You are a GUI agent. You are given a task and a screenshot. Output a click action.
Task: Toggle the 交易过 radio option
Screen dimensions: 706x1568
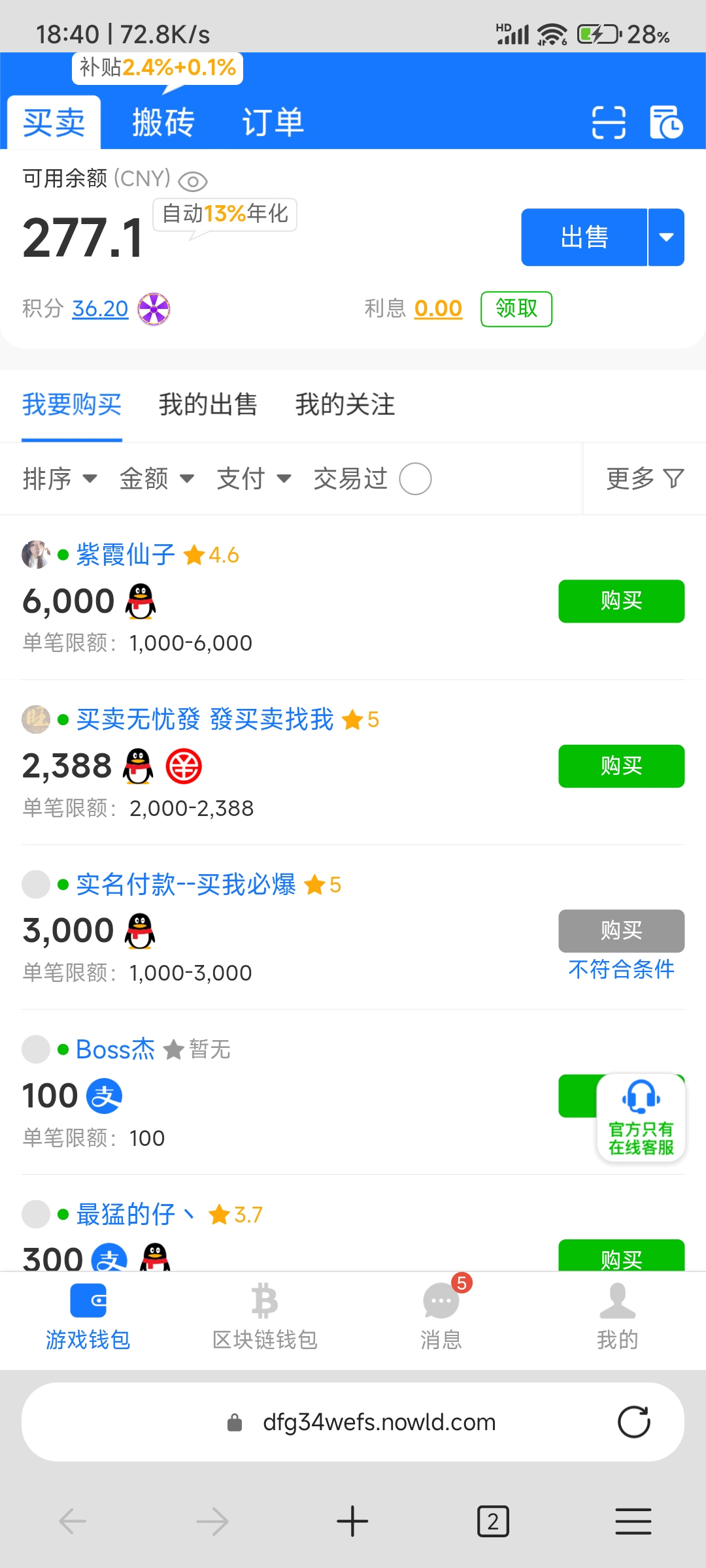415,479
